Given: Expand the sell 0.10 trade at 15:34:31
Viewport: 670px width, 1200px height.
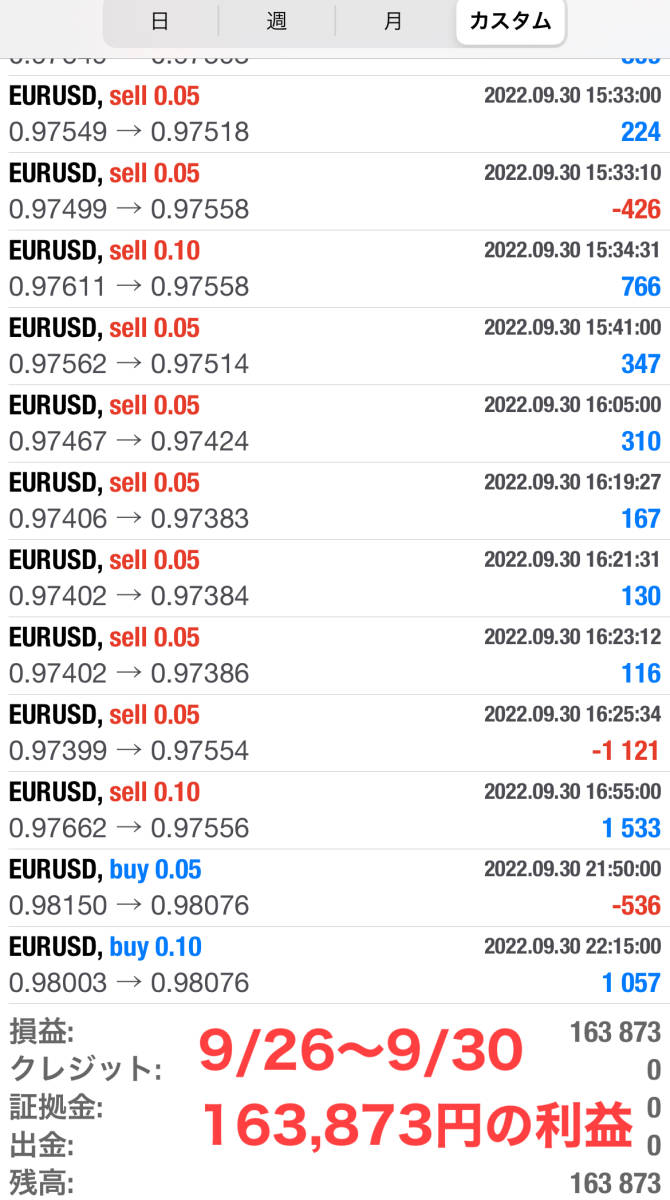Looking at the screenshot, I should (335, 269).
